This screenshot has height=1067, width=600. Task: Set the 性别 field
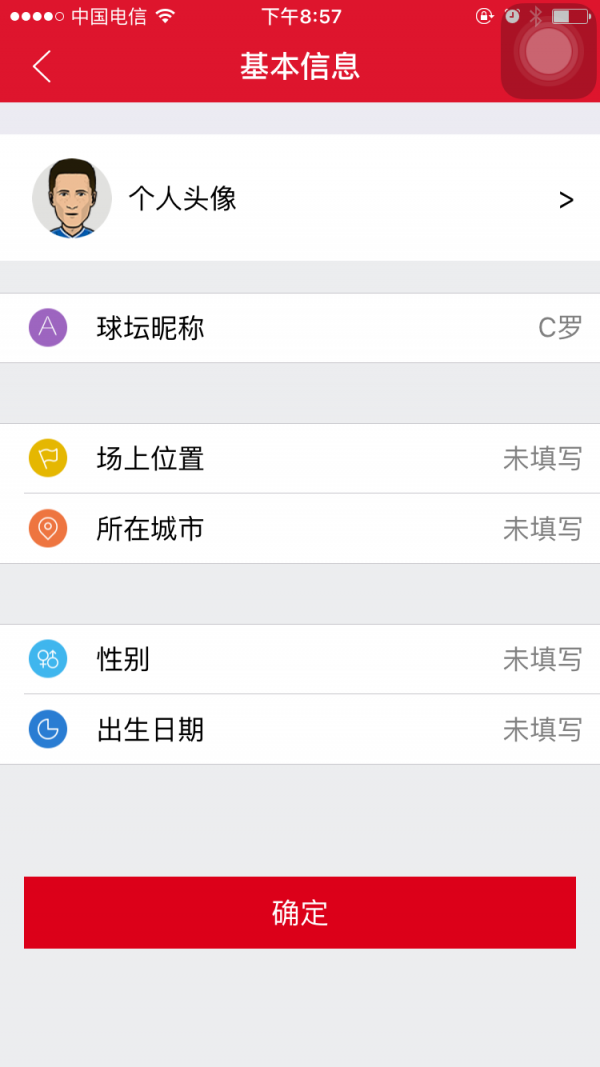[x=300, y=659]
